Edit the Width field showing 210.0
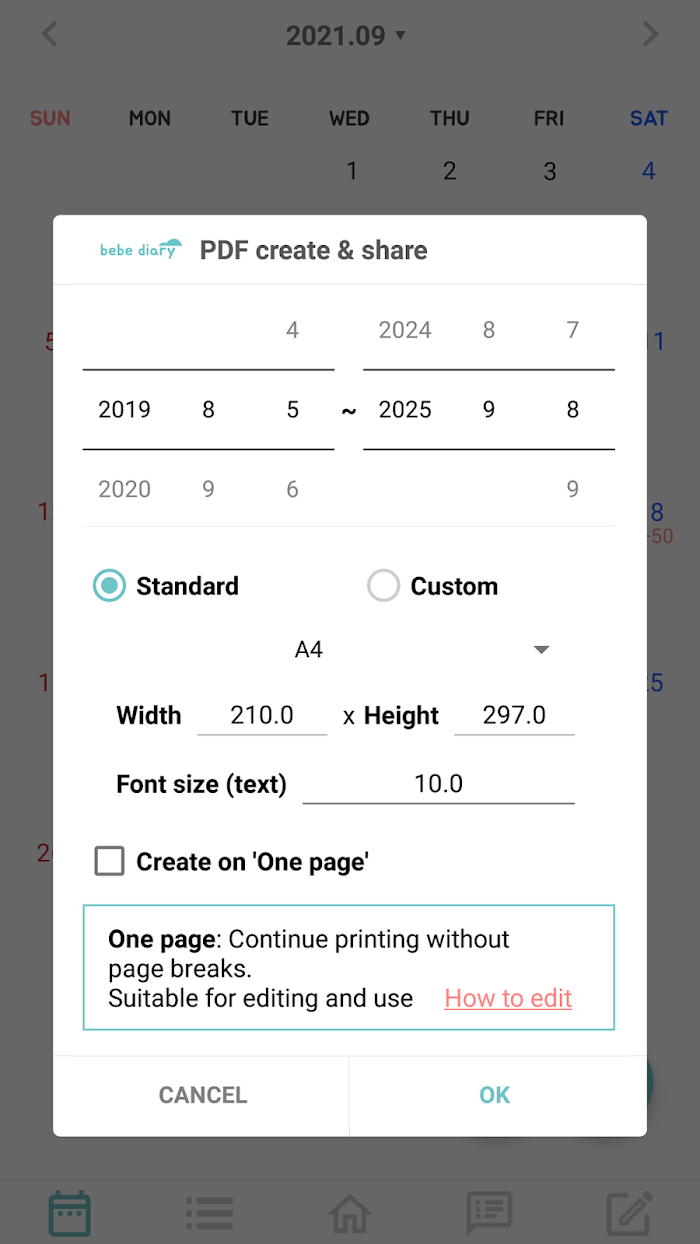The image size is (700, 1244). point(262,715)
